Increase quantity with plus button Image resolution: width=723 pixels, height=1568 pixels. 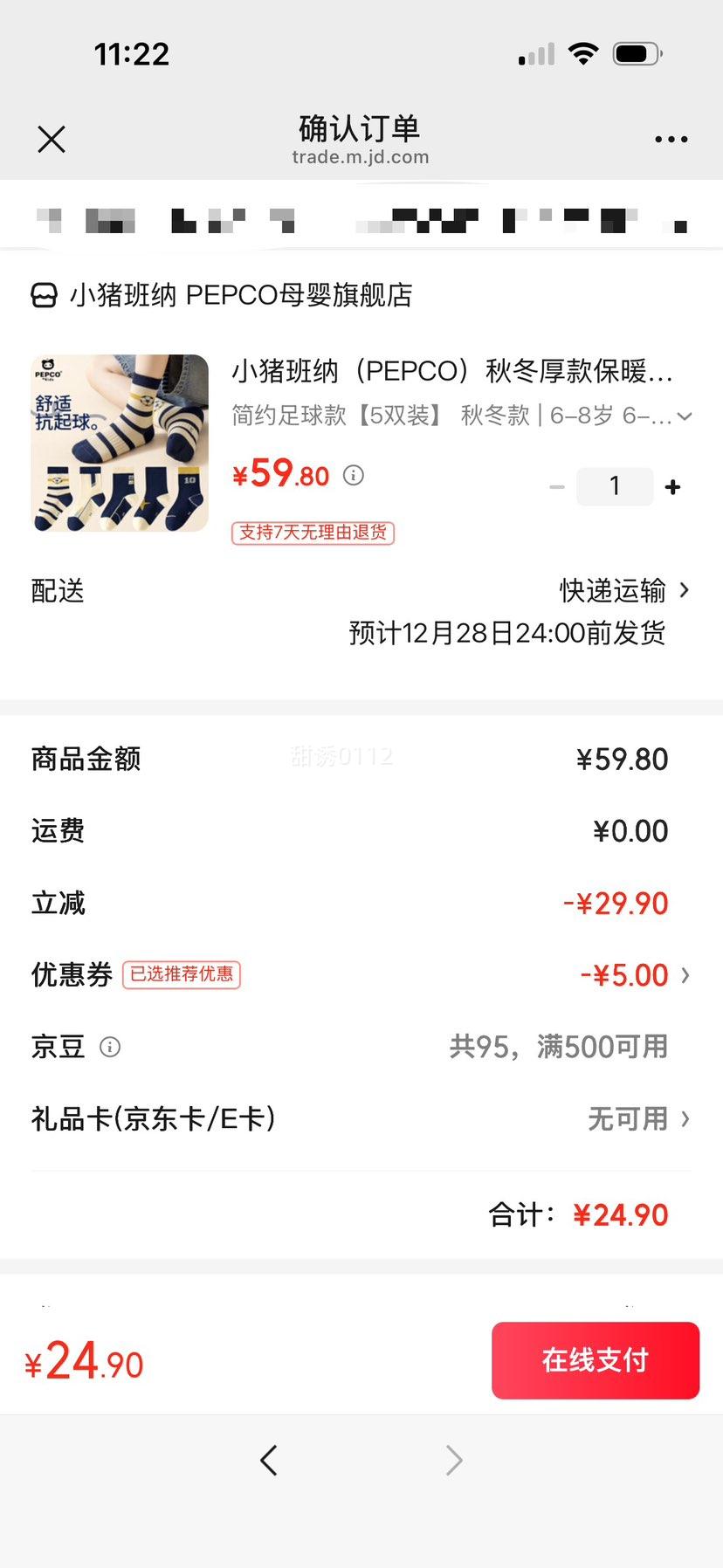672,487
